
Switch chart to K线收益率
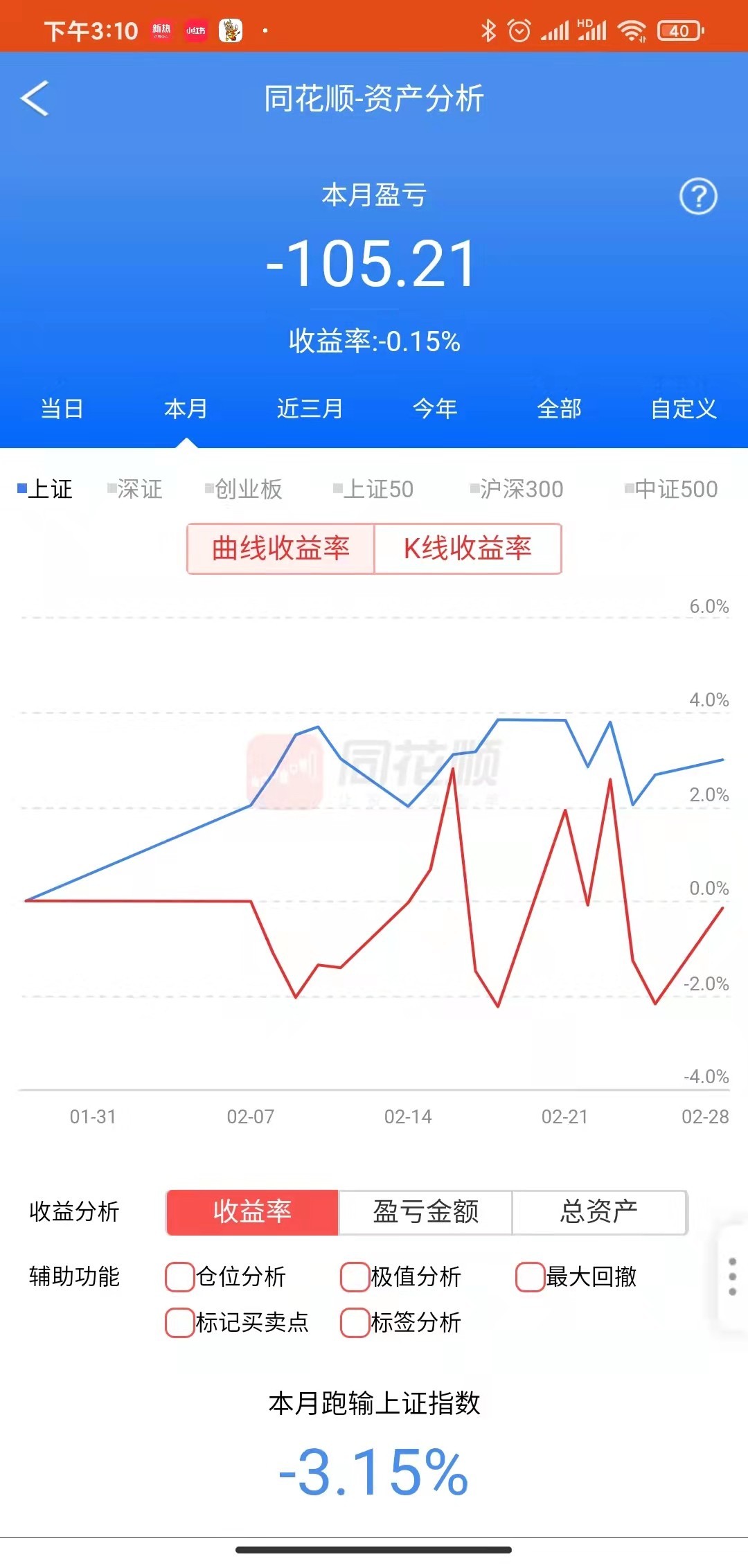468,549
